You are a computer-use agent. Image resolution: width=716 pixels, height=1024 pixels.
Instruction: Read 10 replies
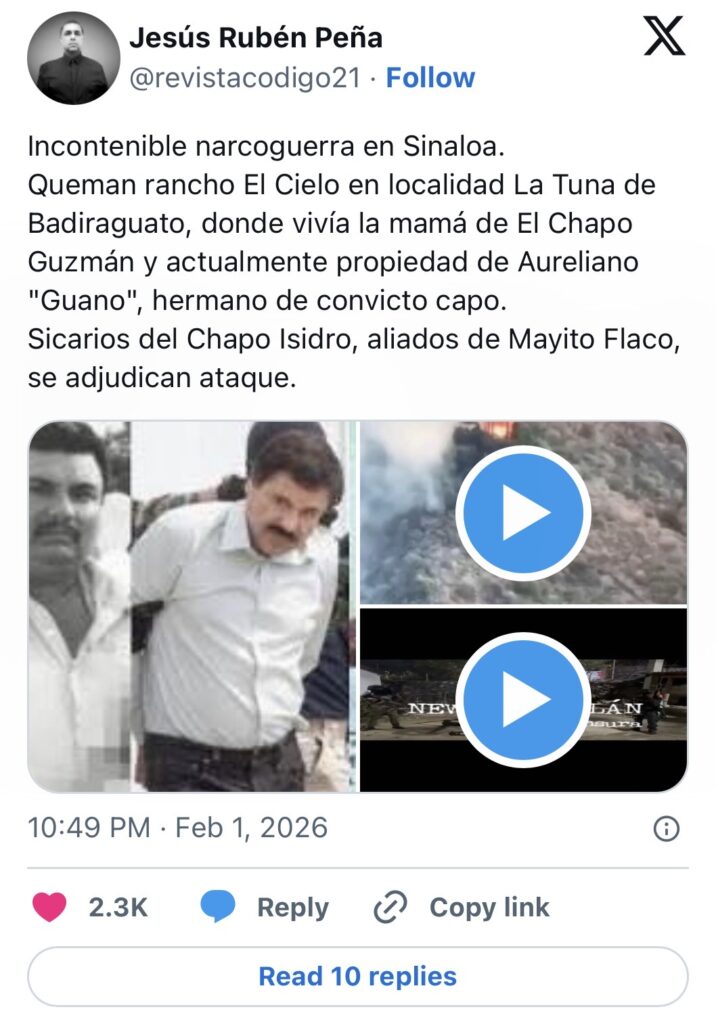coord(357,976)
